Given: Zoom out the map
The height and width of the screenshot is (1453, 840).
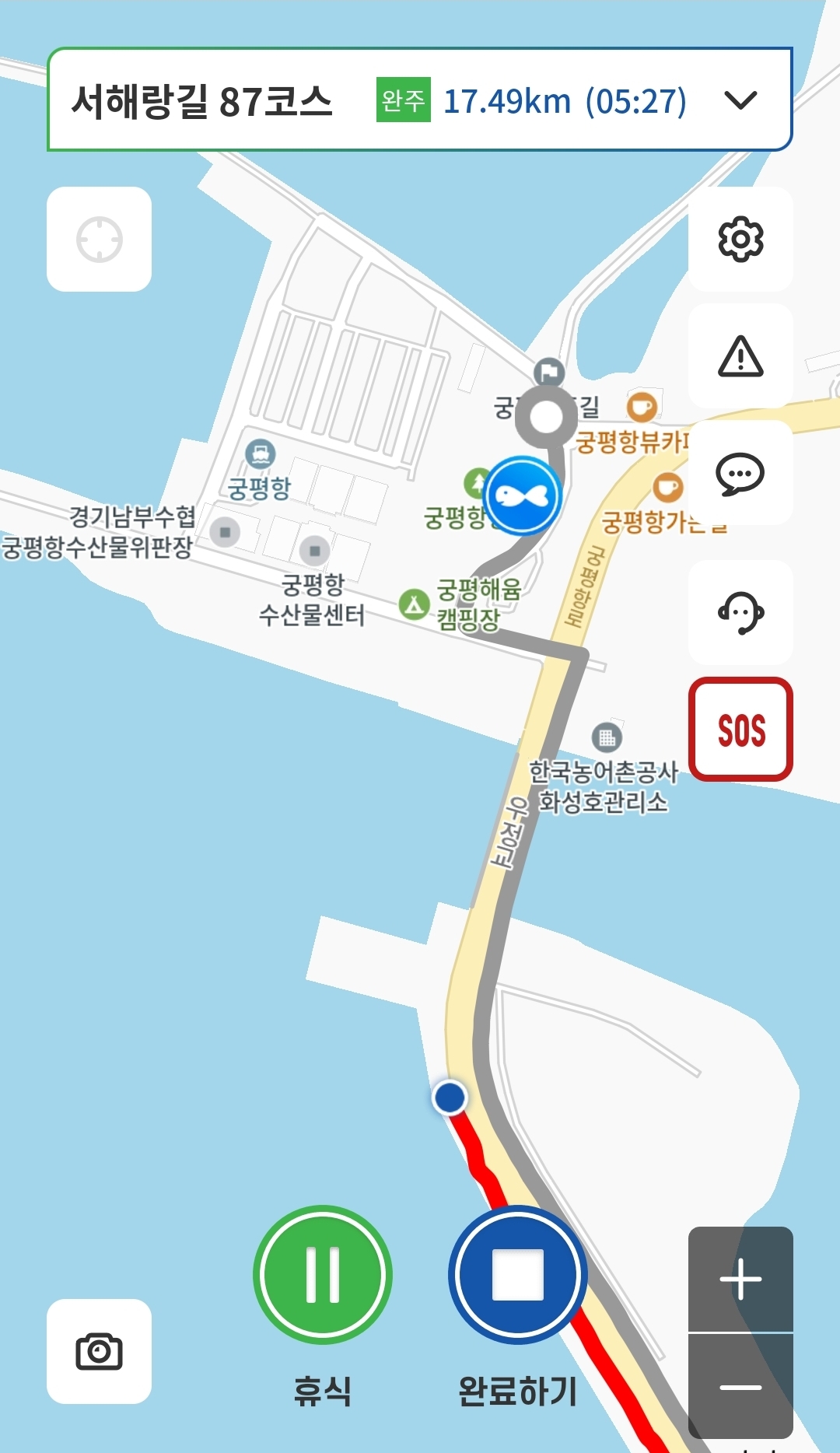Looking at the screenshot, I should click(740, 1387).
